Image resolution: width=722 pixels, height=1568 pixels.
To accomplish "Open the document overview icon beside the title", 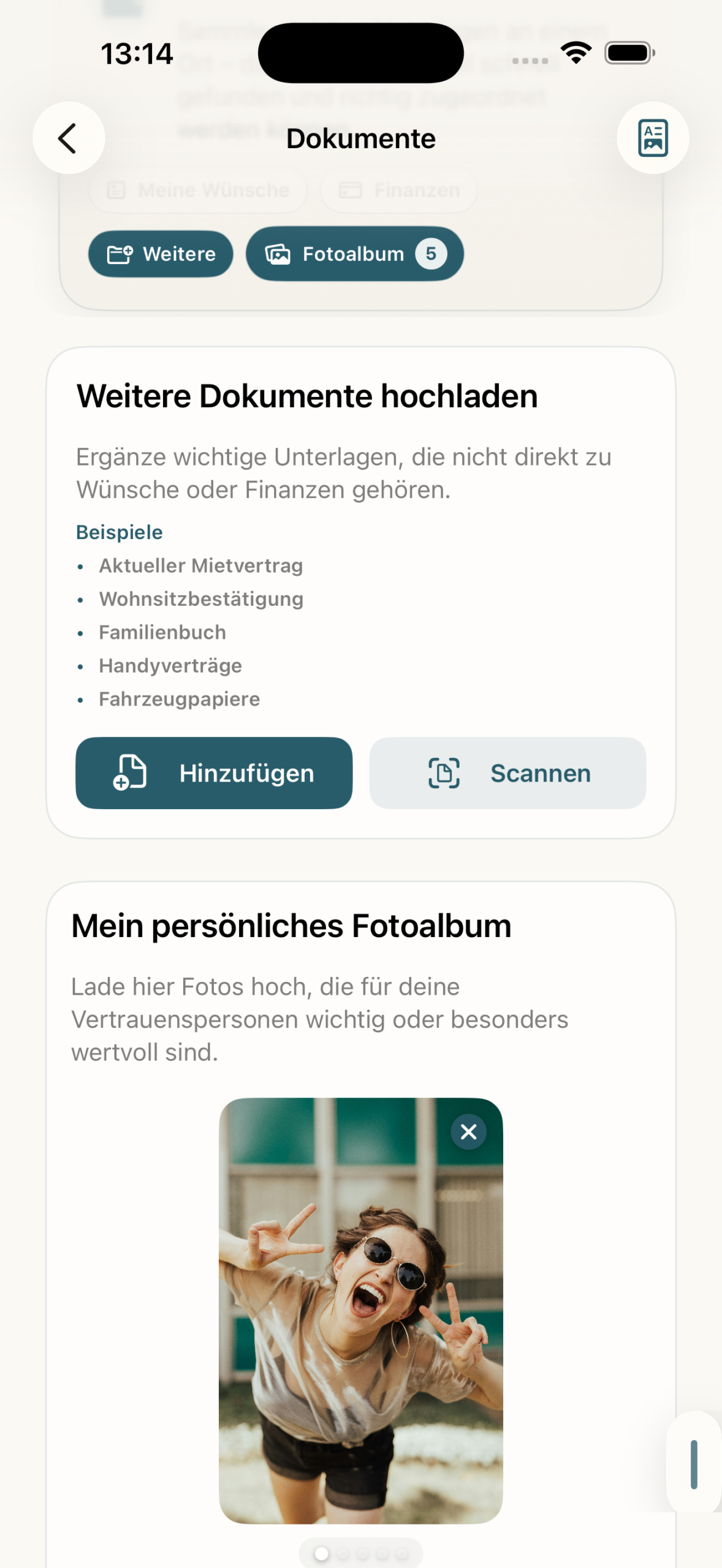I will (x=653, y=138).
